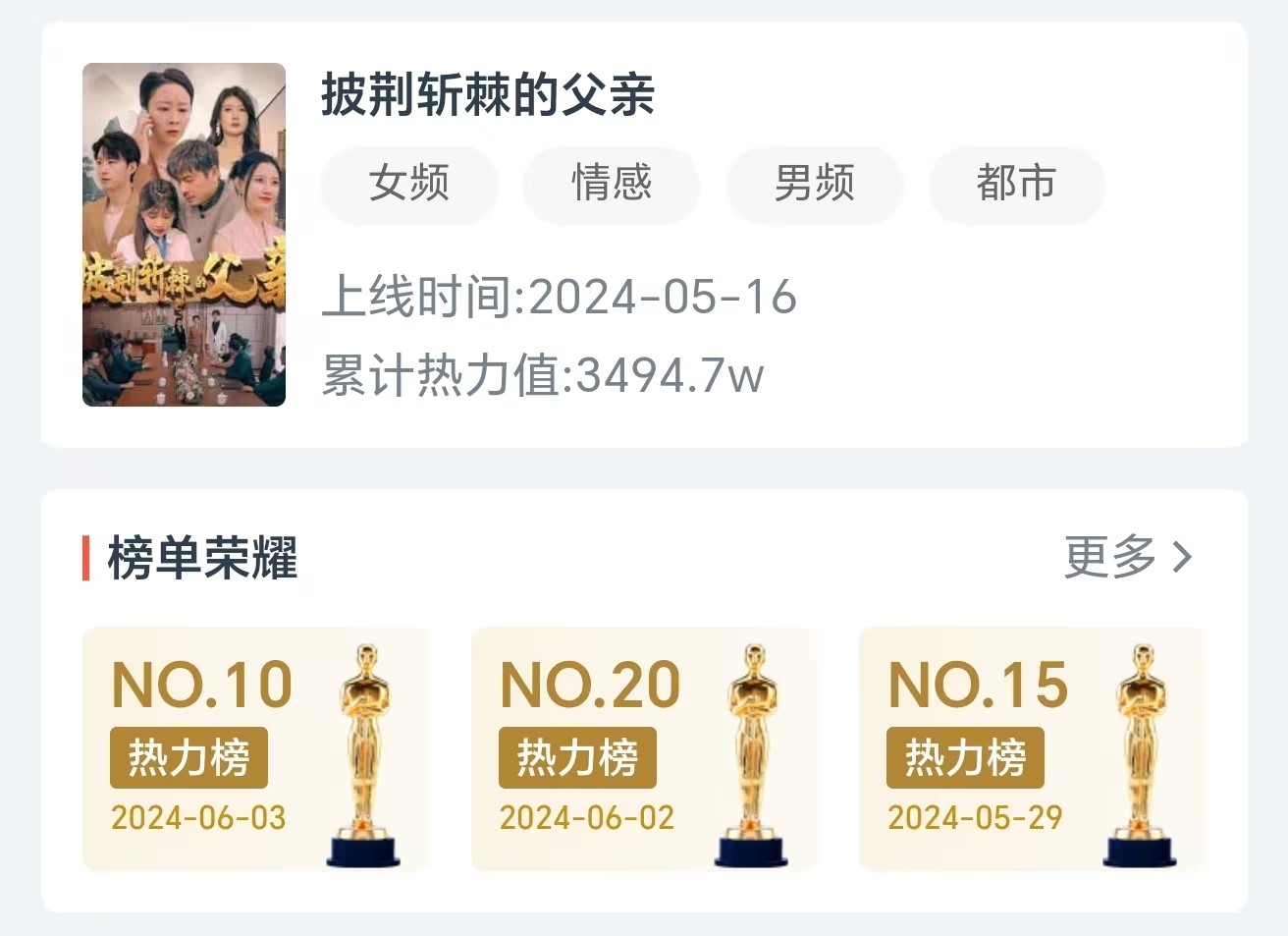Open the 披荆斩棘的父亲 poster thumbnail

tap(184, 235)
